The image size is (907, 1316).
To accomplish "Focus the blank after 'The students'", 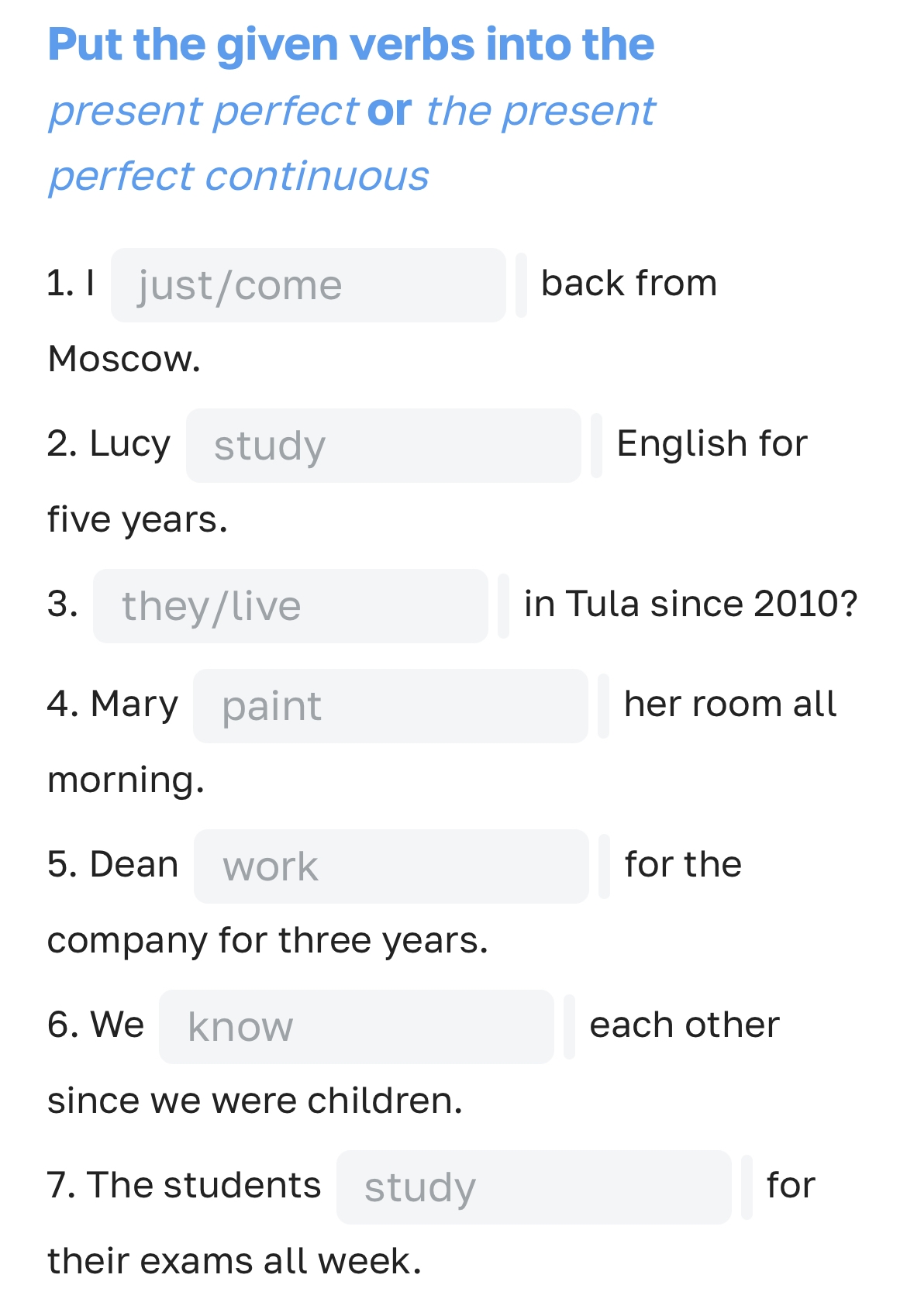I will [x=533, y=1187].
